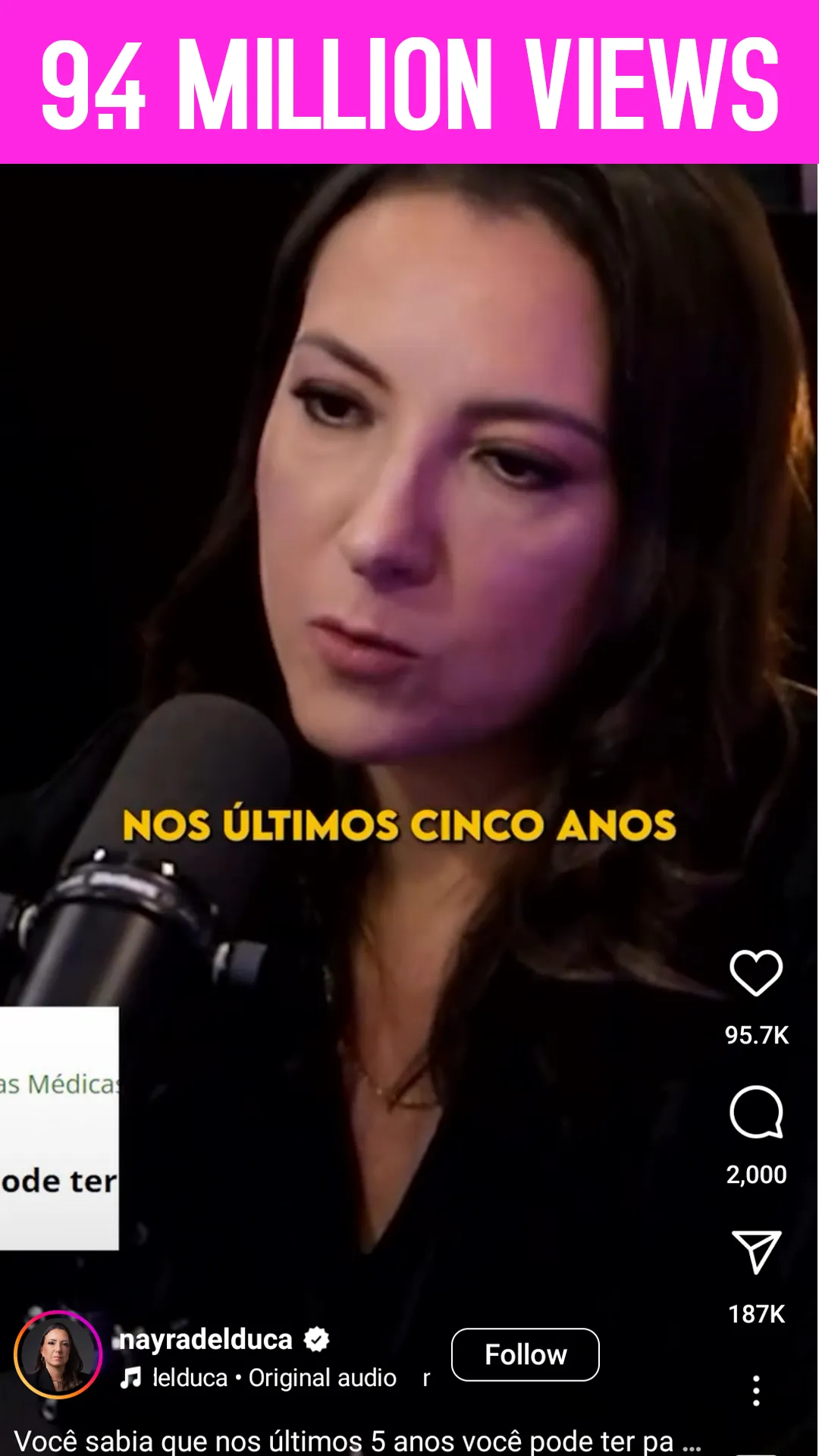Open nayradelduca's profile picture story
The height and width of the screenshot is (1456, 819).
[x=58, y=1354]
